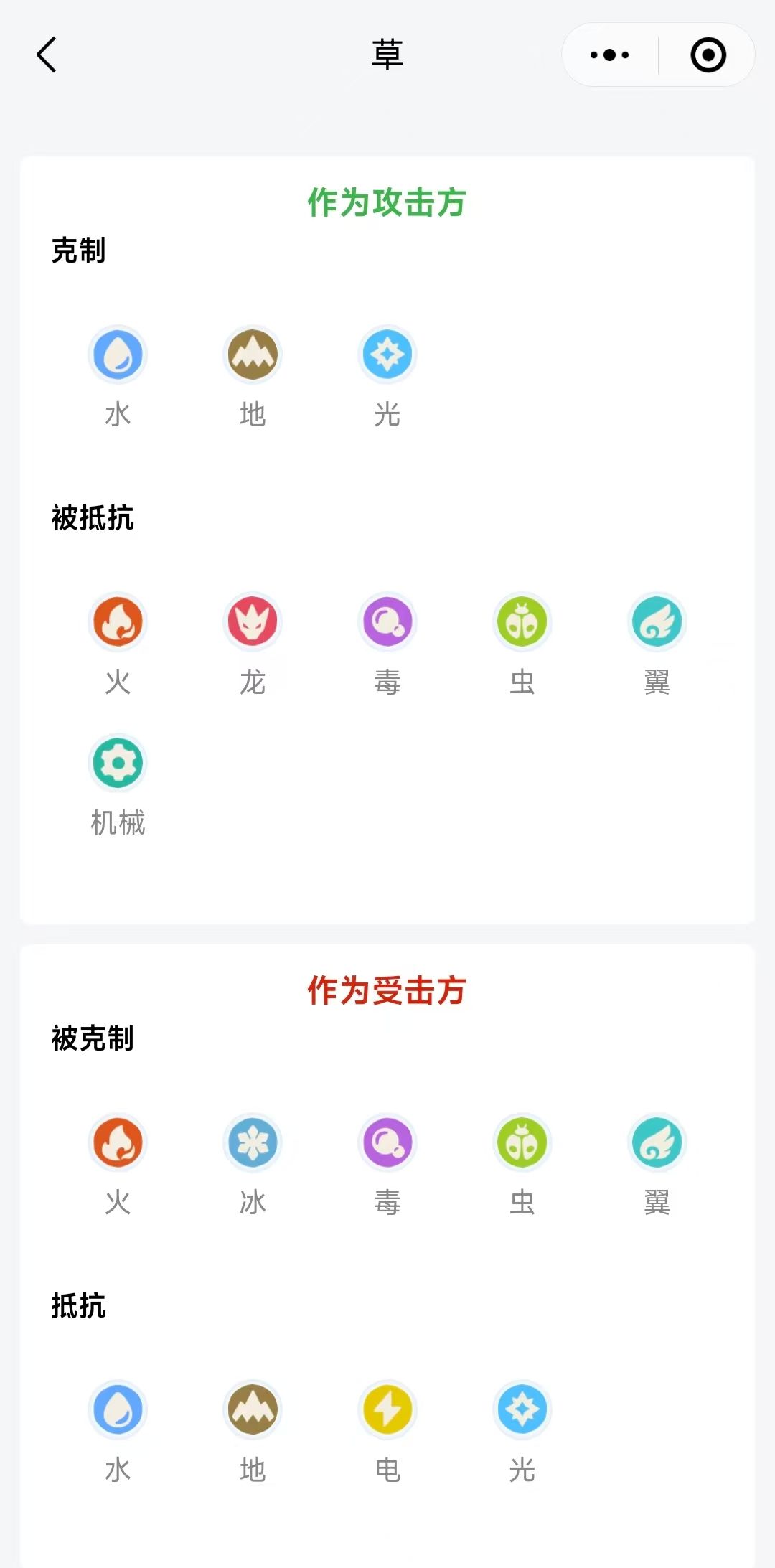This screenshot has width=775, height=1568.
Task: Click the 草 title at the top
Action: [x=387, y=55]
